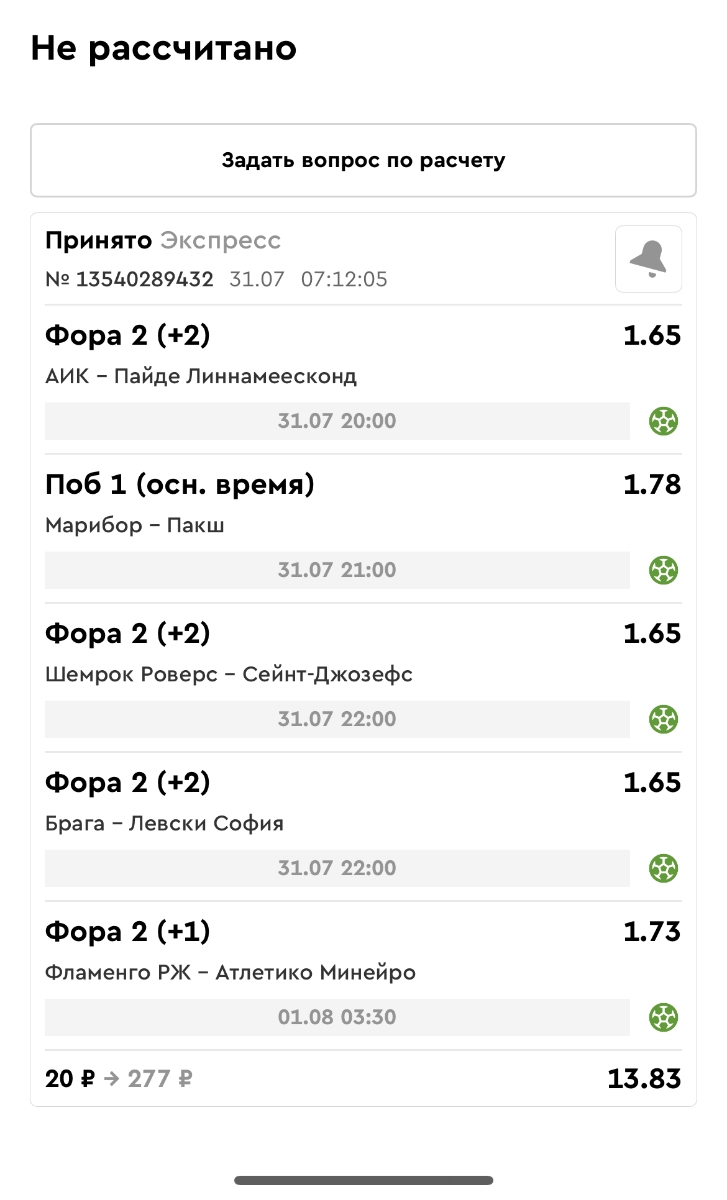Tap the "Задать вопрос по расчету" button

[363, 160]
